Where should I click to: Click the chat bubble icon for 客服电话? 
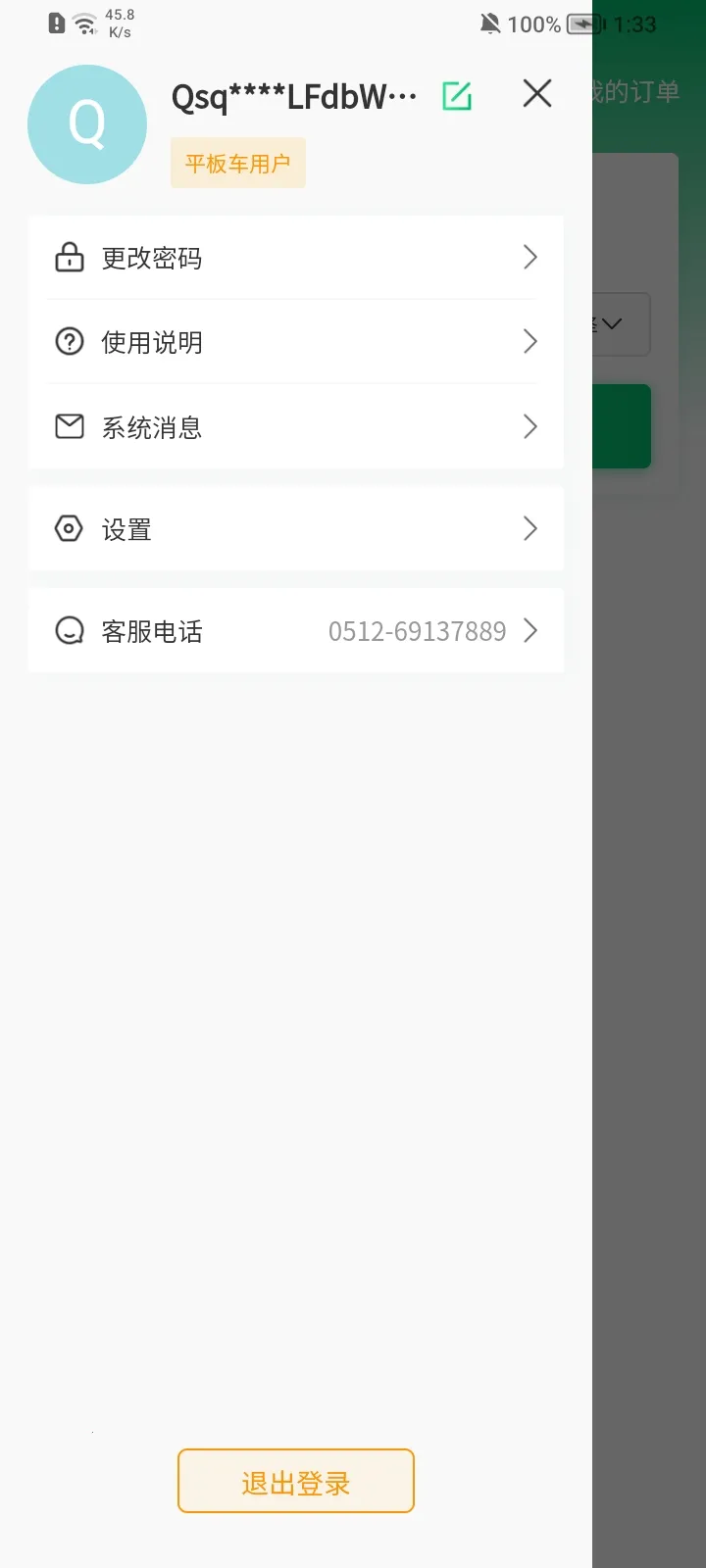[69, 631]
